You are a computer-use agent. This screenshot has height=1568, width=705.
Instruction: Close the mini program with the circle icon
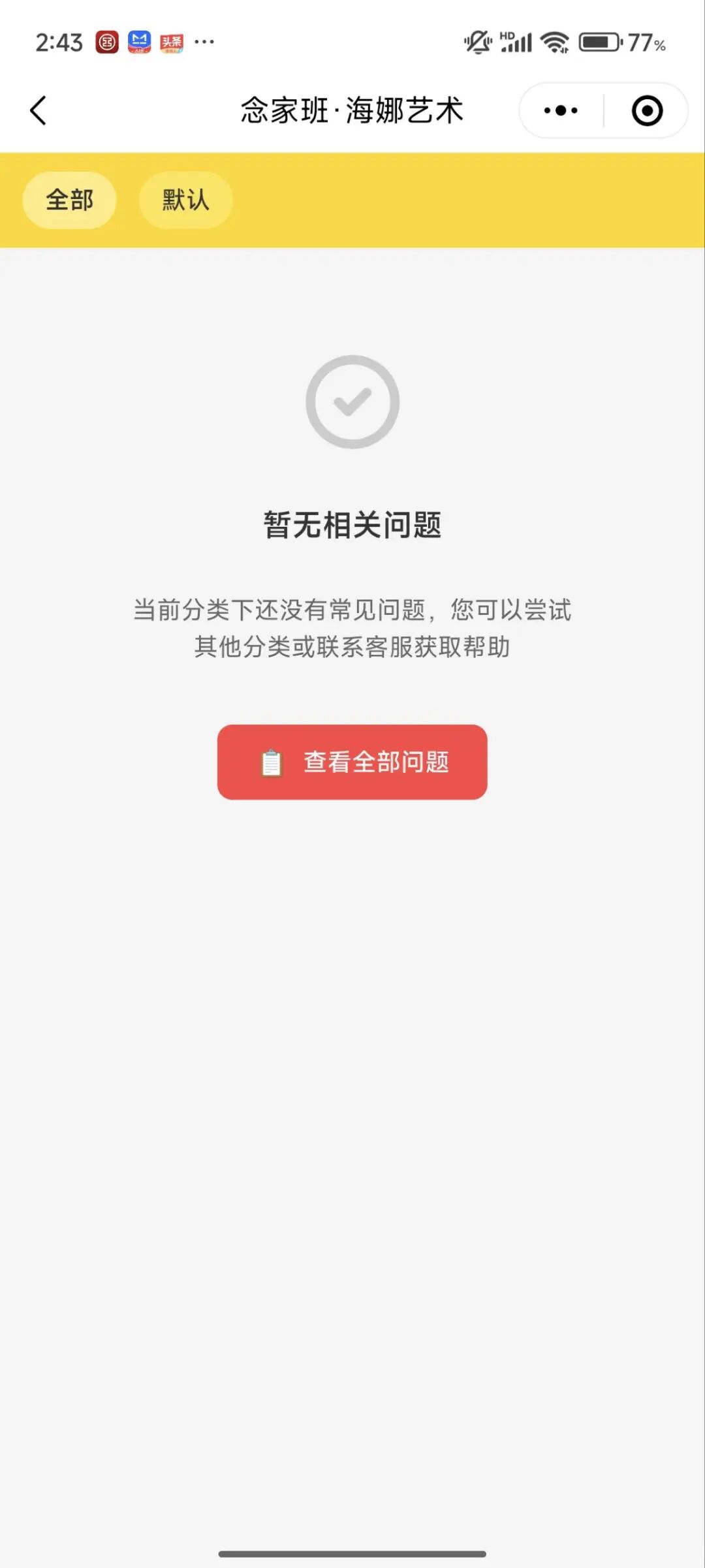[647, 110]
